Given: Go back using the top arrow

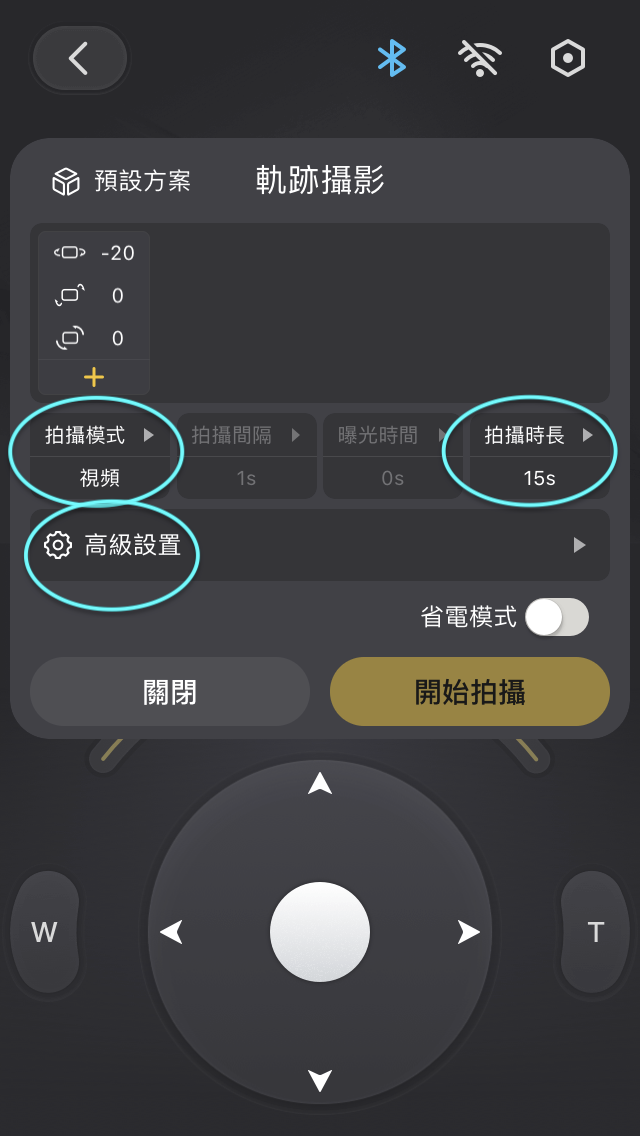Looking at the screenshot, I should (x=79, y=58).
